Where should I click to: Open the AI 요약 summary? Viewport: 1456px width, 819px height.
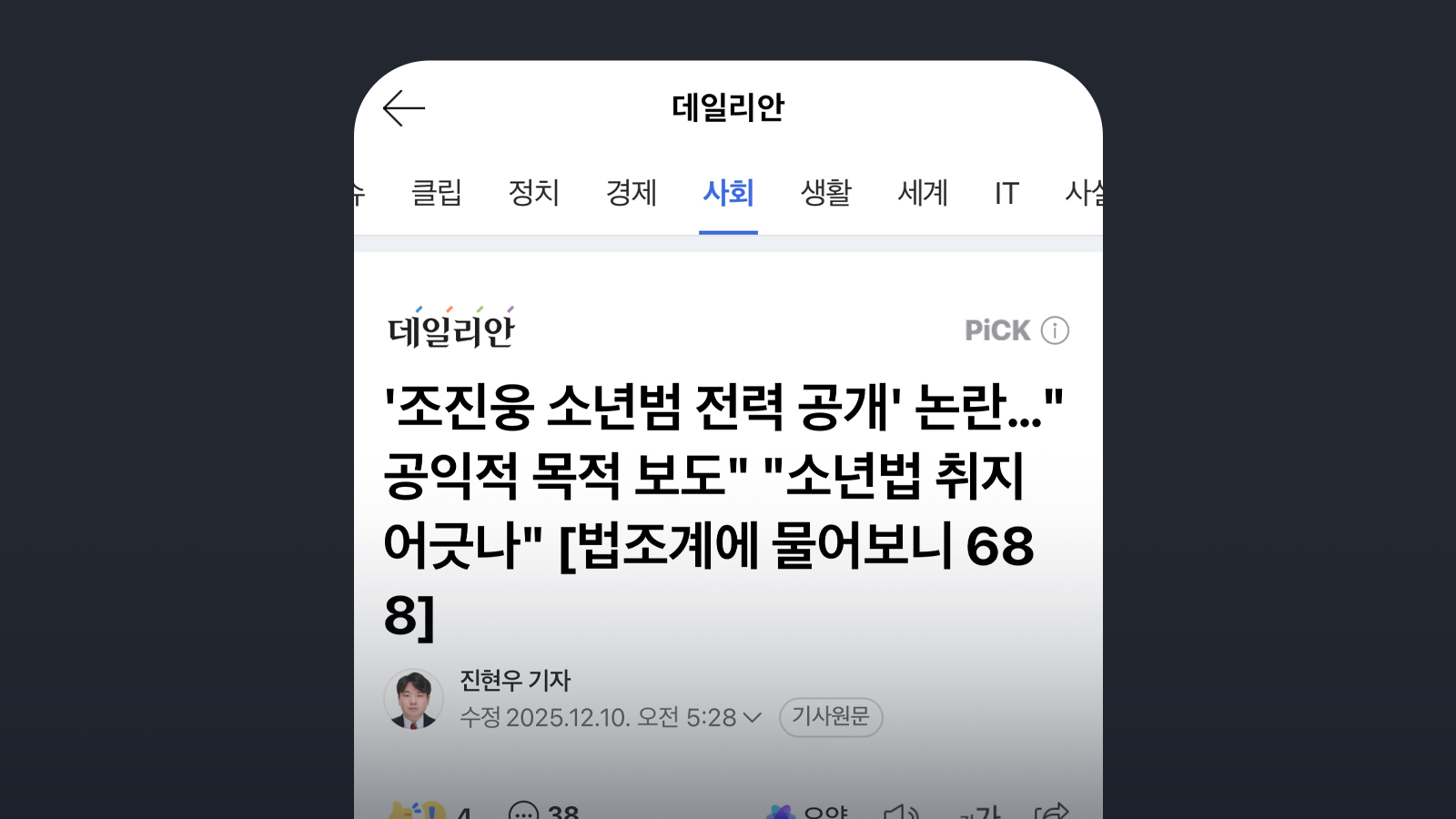click(808, 811)
